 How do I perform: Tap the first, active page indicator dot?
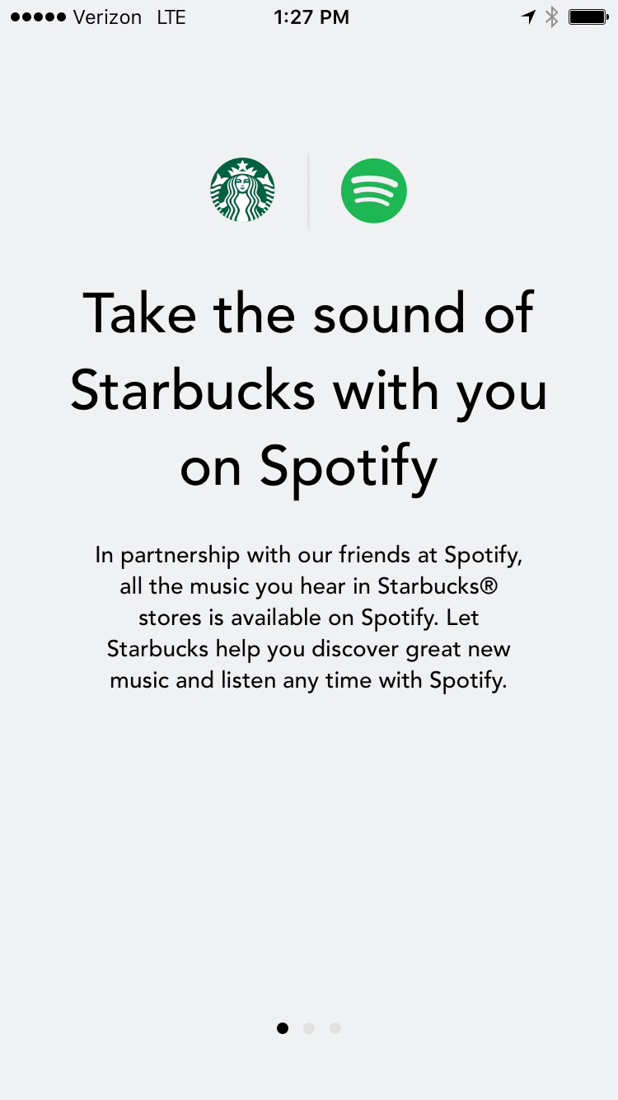pos(283,1028)
